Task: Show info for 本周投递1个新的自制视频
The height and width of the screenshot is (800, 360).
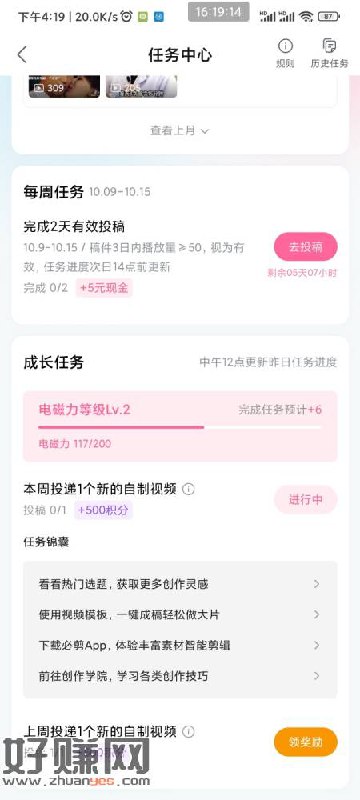Action: (188, 490)
